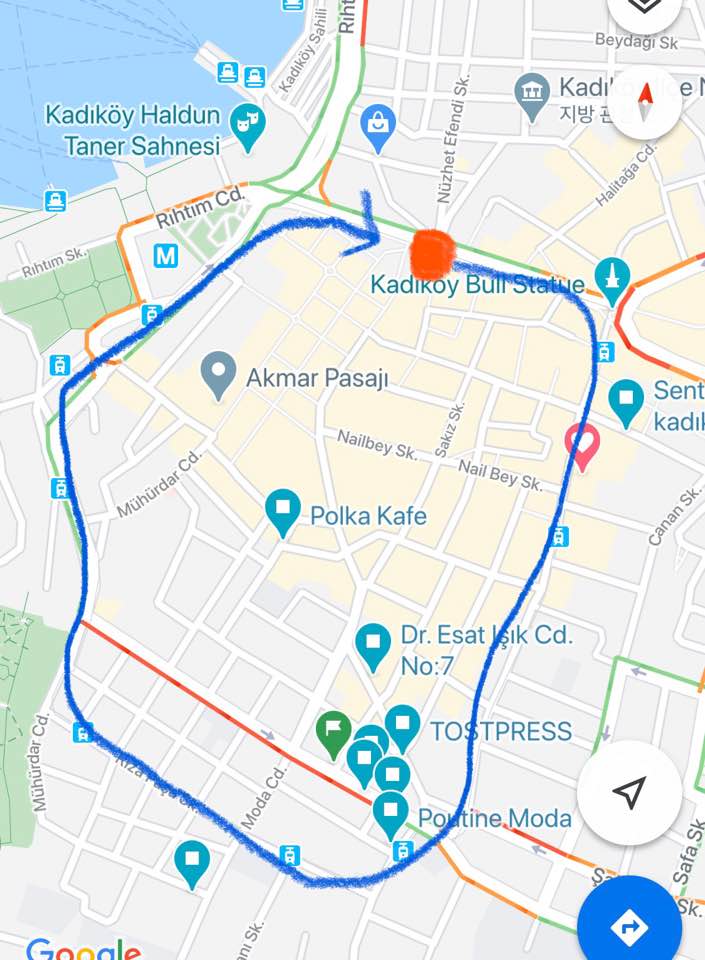Select the metro M station icon
Screen dimensions: 705x960
[x=166, y=255]
